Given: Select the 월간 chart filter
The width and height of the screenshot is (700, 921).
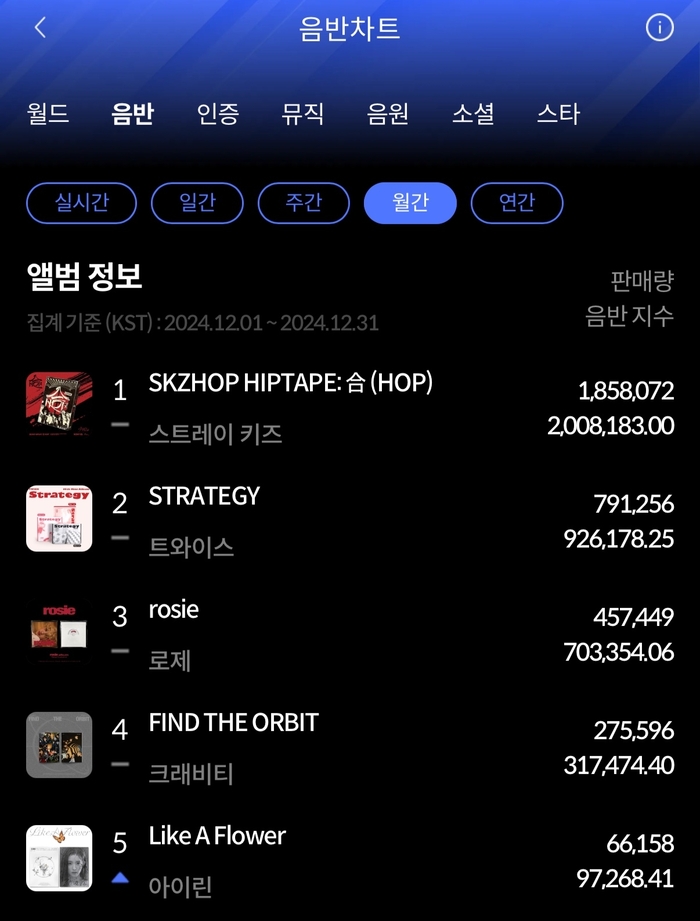Looking at the screenshot, I should 410,203.
